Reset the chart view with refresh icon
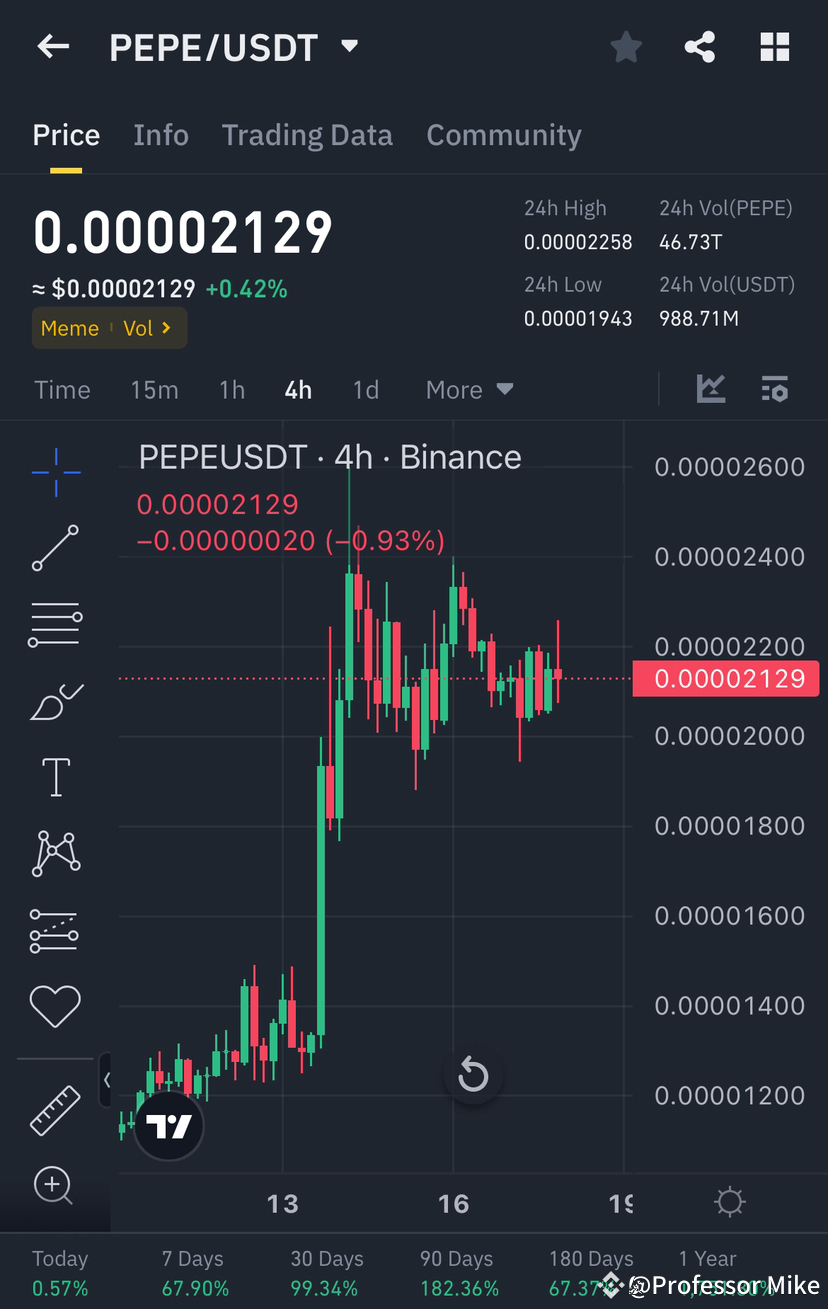Image resolution: width=828 pixels, height=1309 pixels. 473,1075
